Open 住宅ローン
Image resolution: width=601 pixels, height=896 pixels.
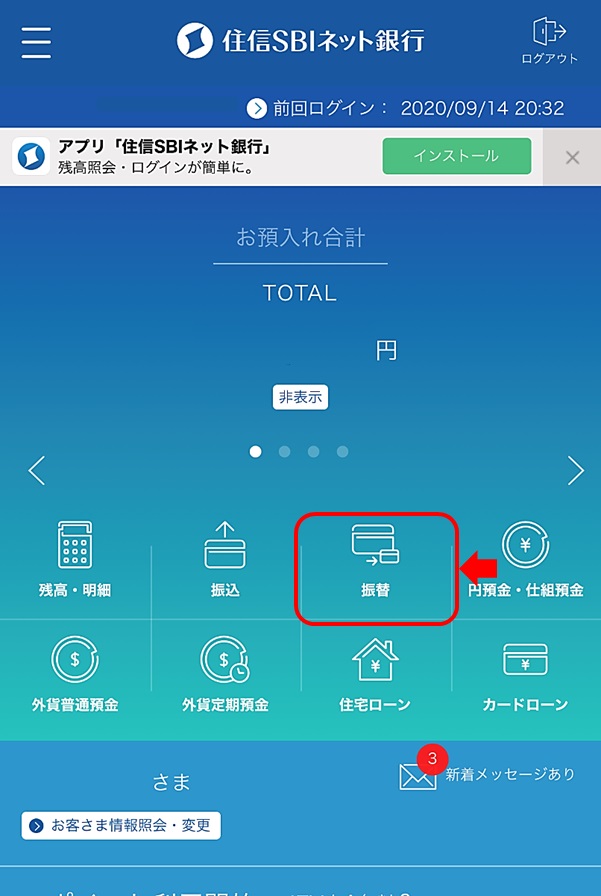[x=375, y=675]
